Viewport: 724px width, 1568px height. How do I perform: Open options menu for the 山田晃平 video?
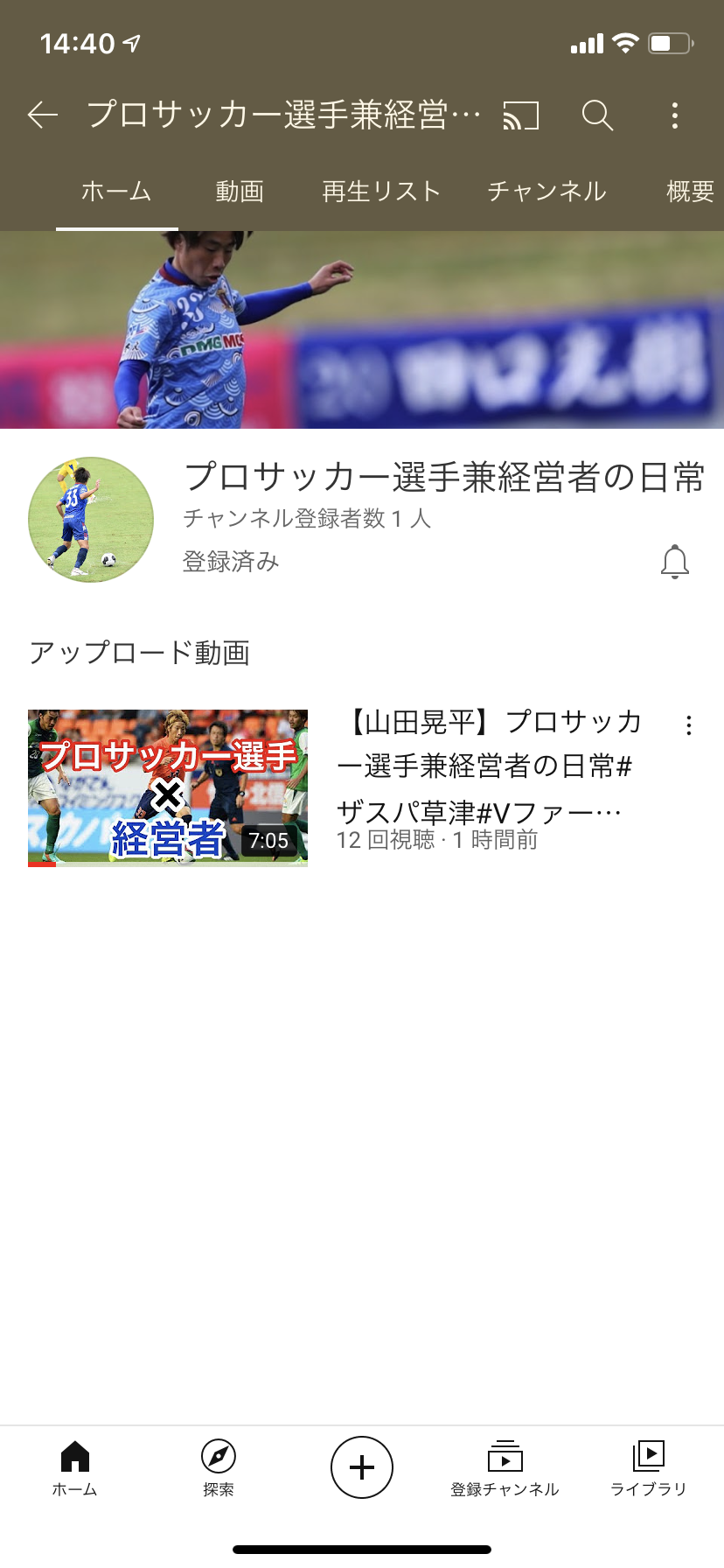coord(689,725)
